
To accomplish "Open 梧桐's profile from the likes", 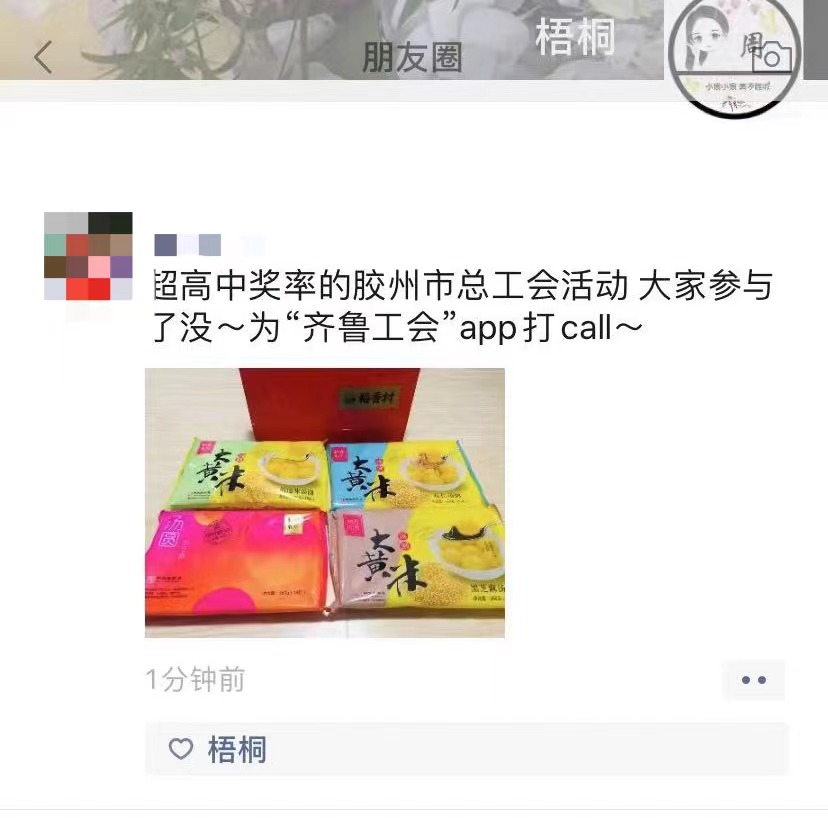I will (x=237, y=749).
